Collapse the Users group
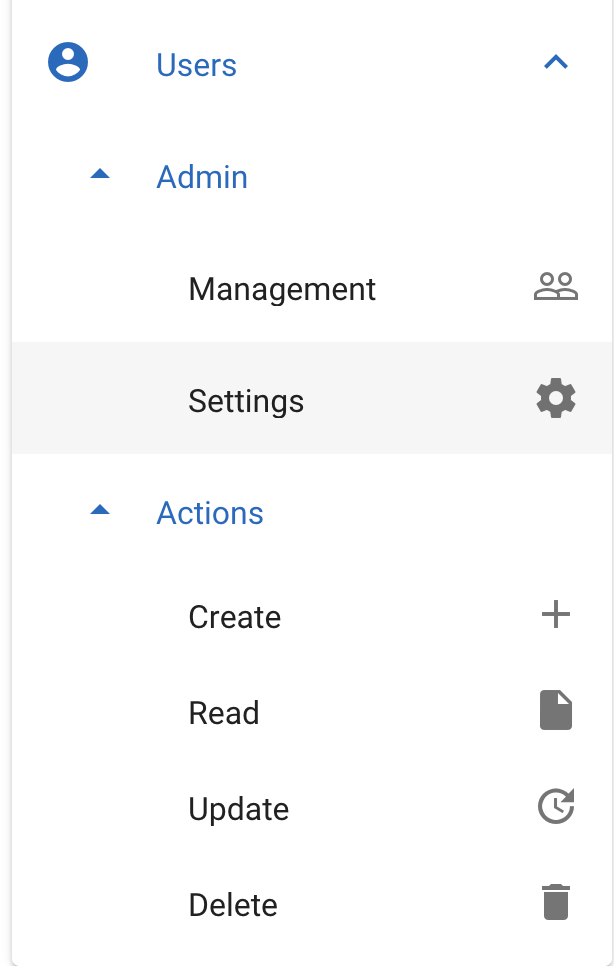The height and width of the screenshot is (966, 614). [555, 64]
